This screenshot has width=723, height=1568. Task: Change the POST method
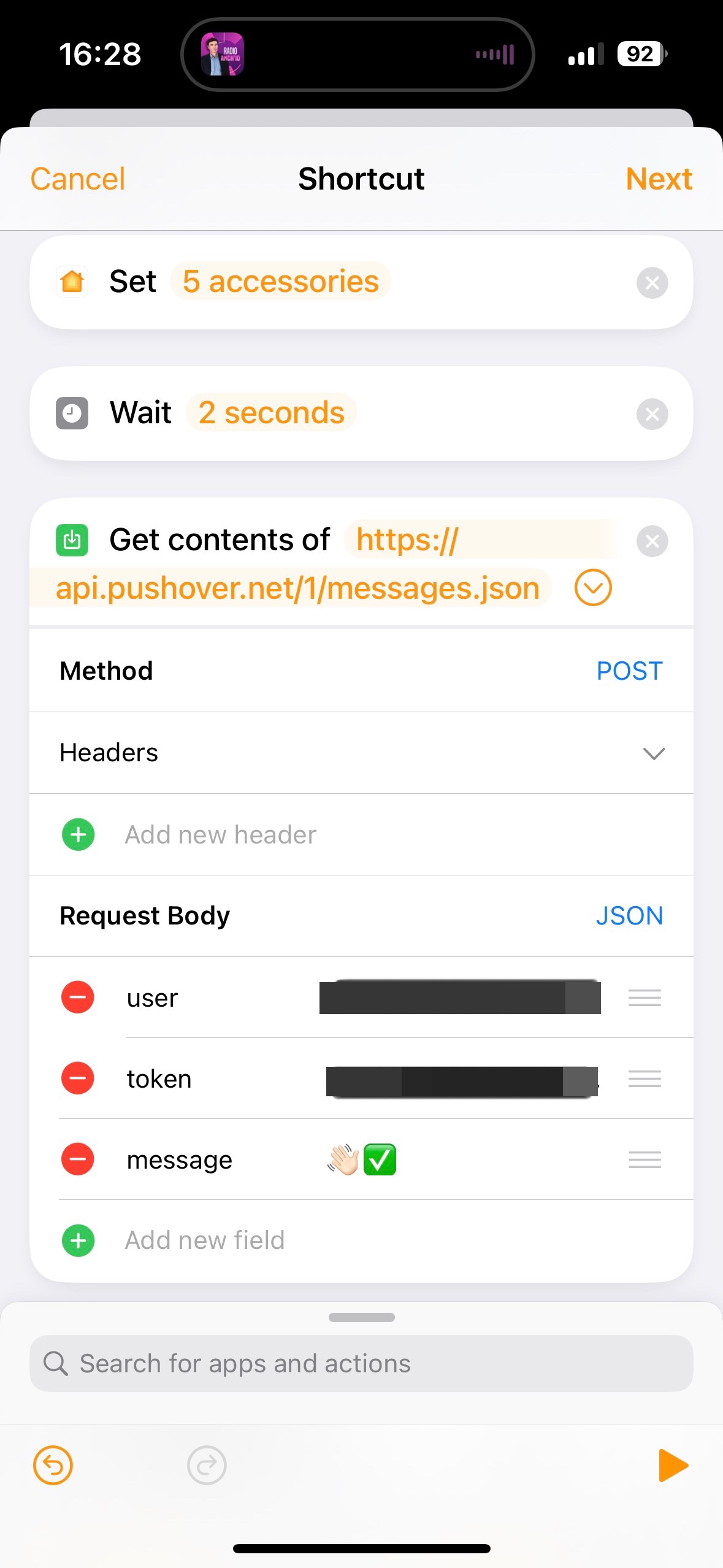[x=630, y=671]
